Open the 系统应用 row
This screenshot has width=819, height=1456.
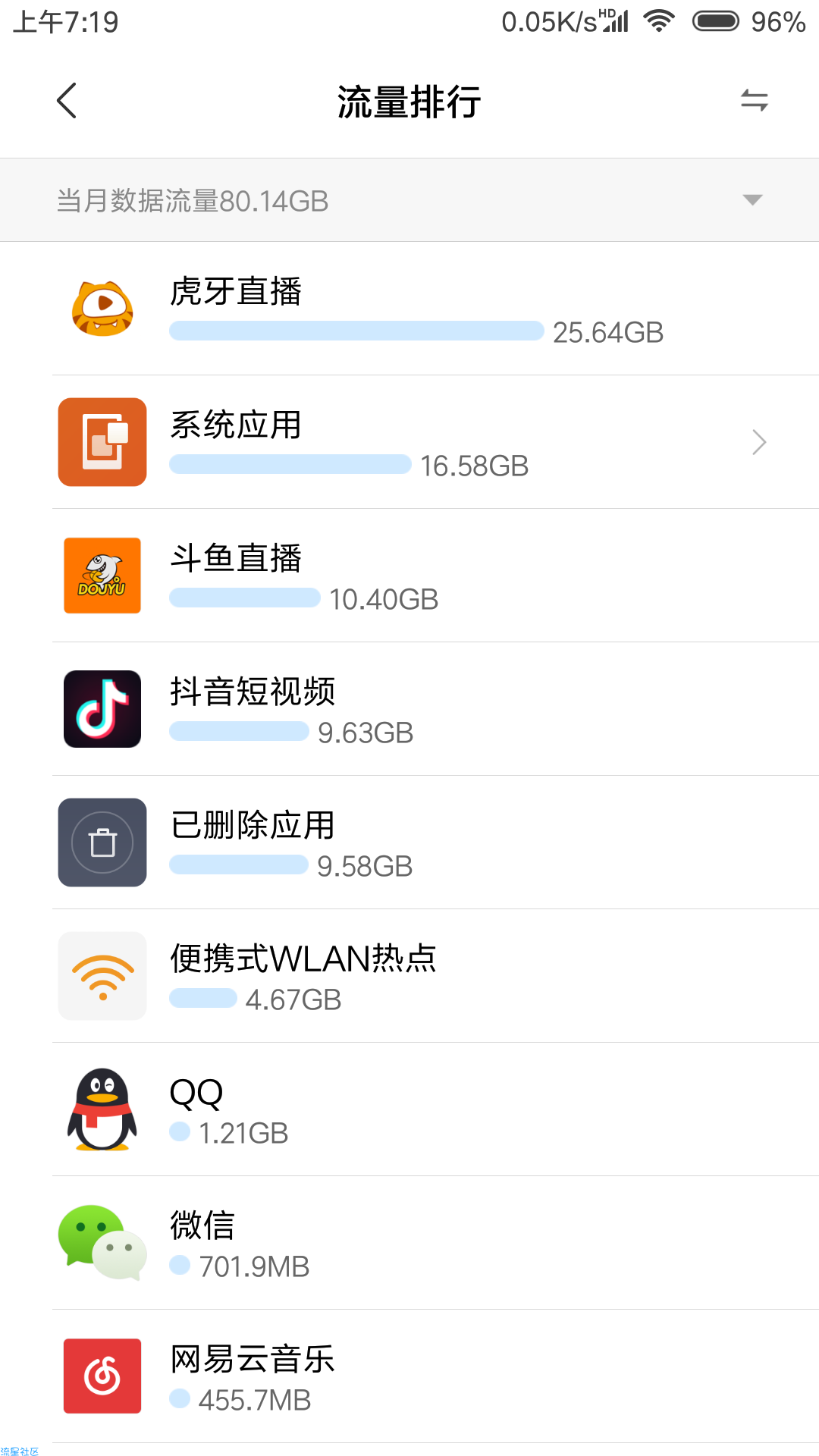tap(409, 442)
